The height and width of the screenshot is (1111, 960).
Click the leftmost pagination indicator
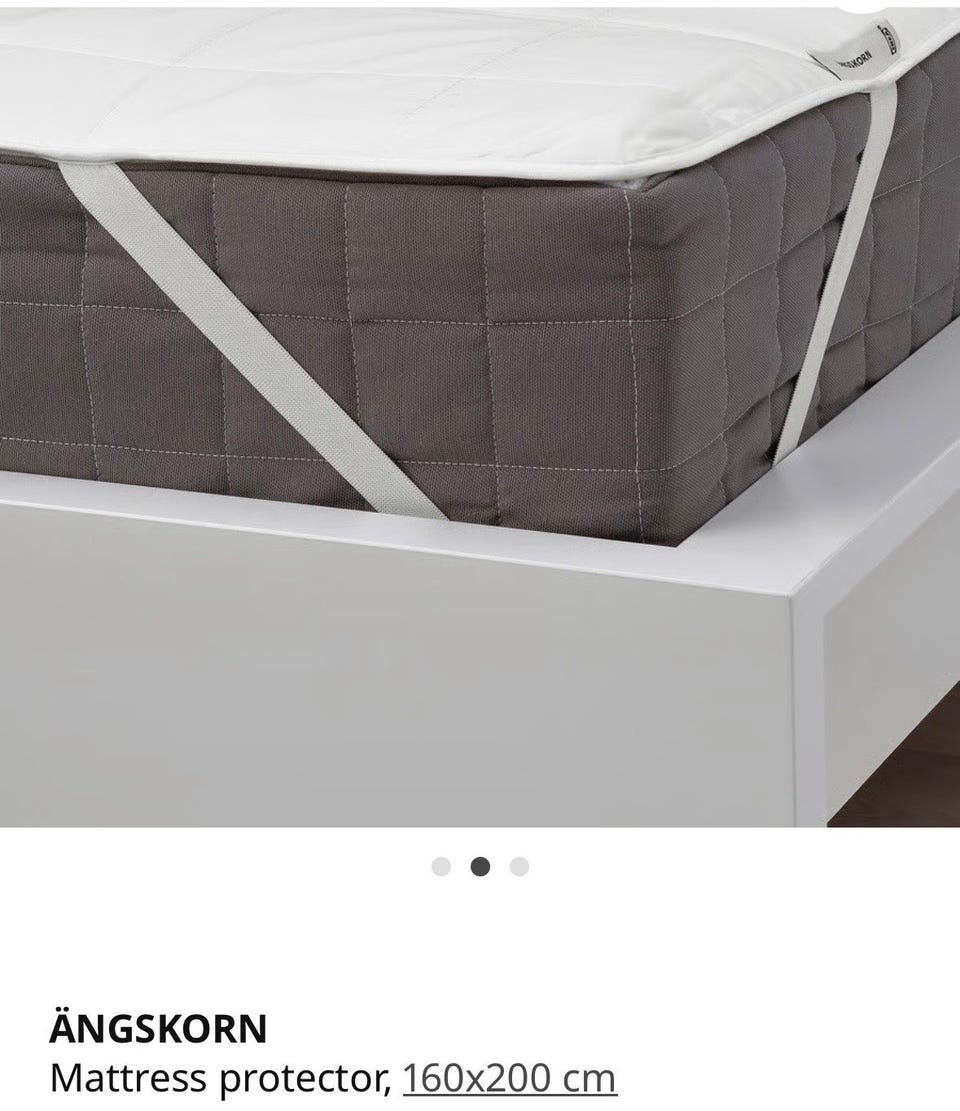(439, 866)
